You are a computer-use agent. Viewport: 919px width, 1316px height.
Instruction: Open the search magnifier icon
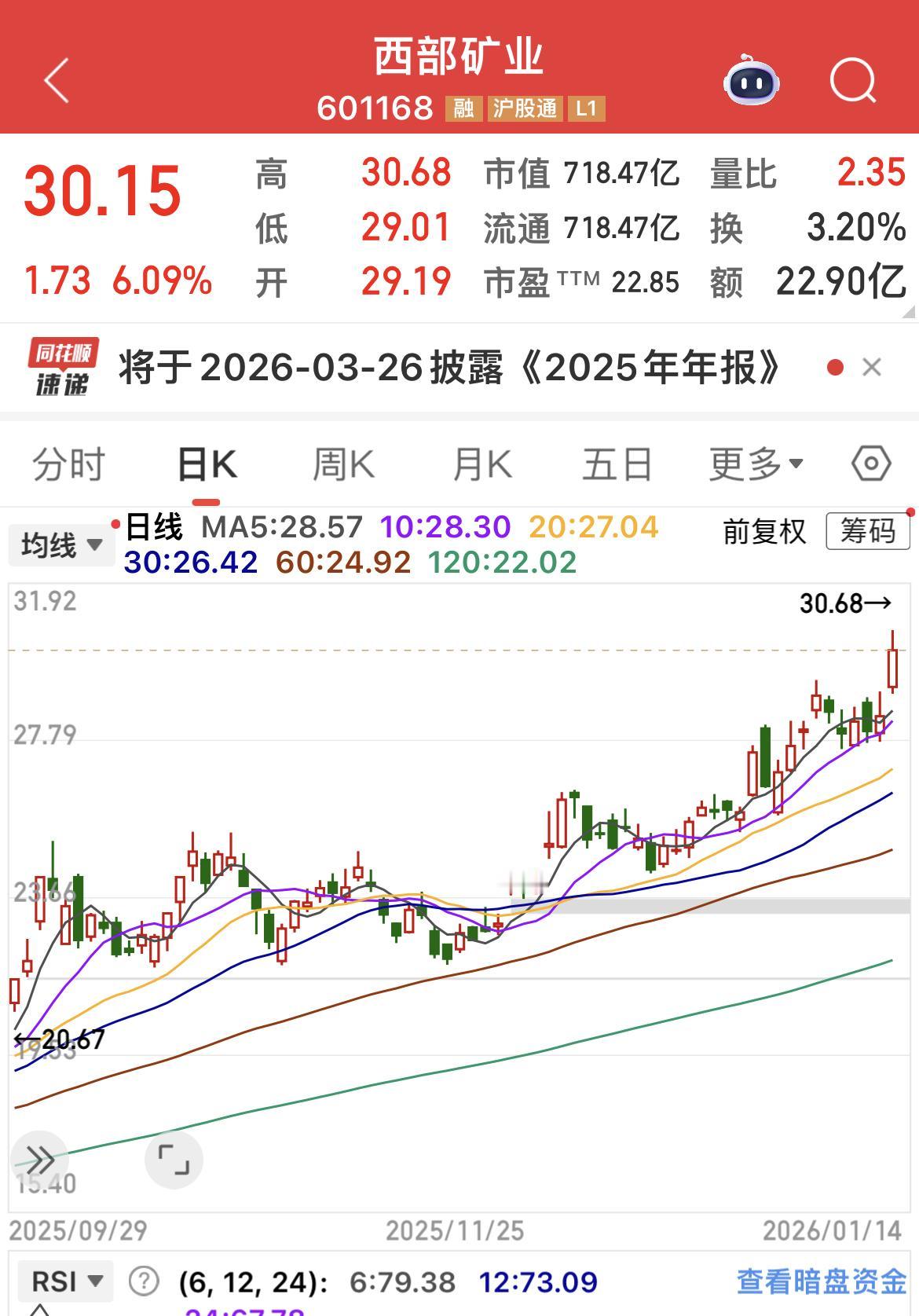pyautogui.click(x=853, y=81)
